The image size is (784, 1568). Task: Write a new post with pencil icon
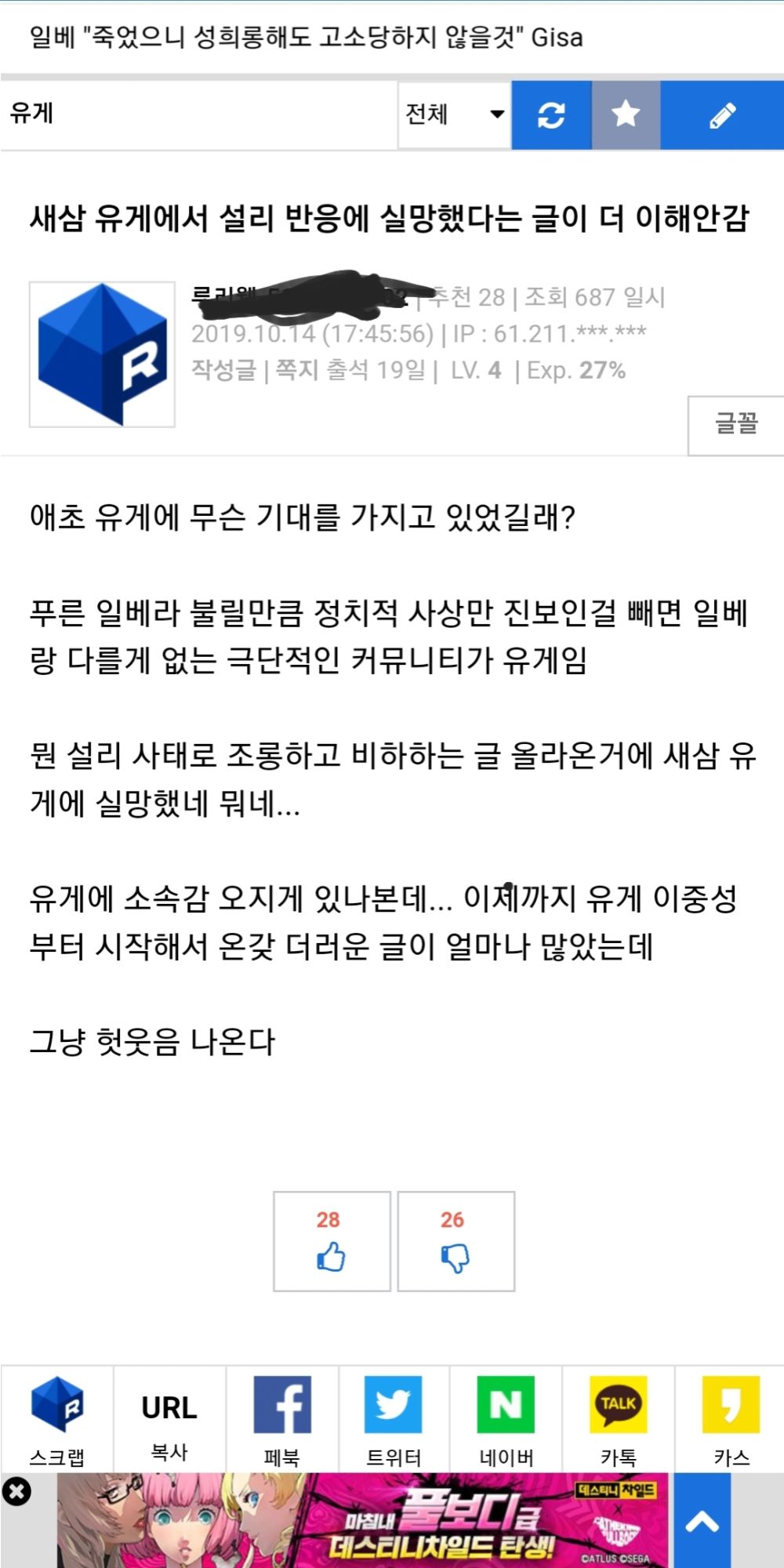pos(722,115)
